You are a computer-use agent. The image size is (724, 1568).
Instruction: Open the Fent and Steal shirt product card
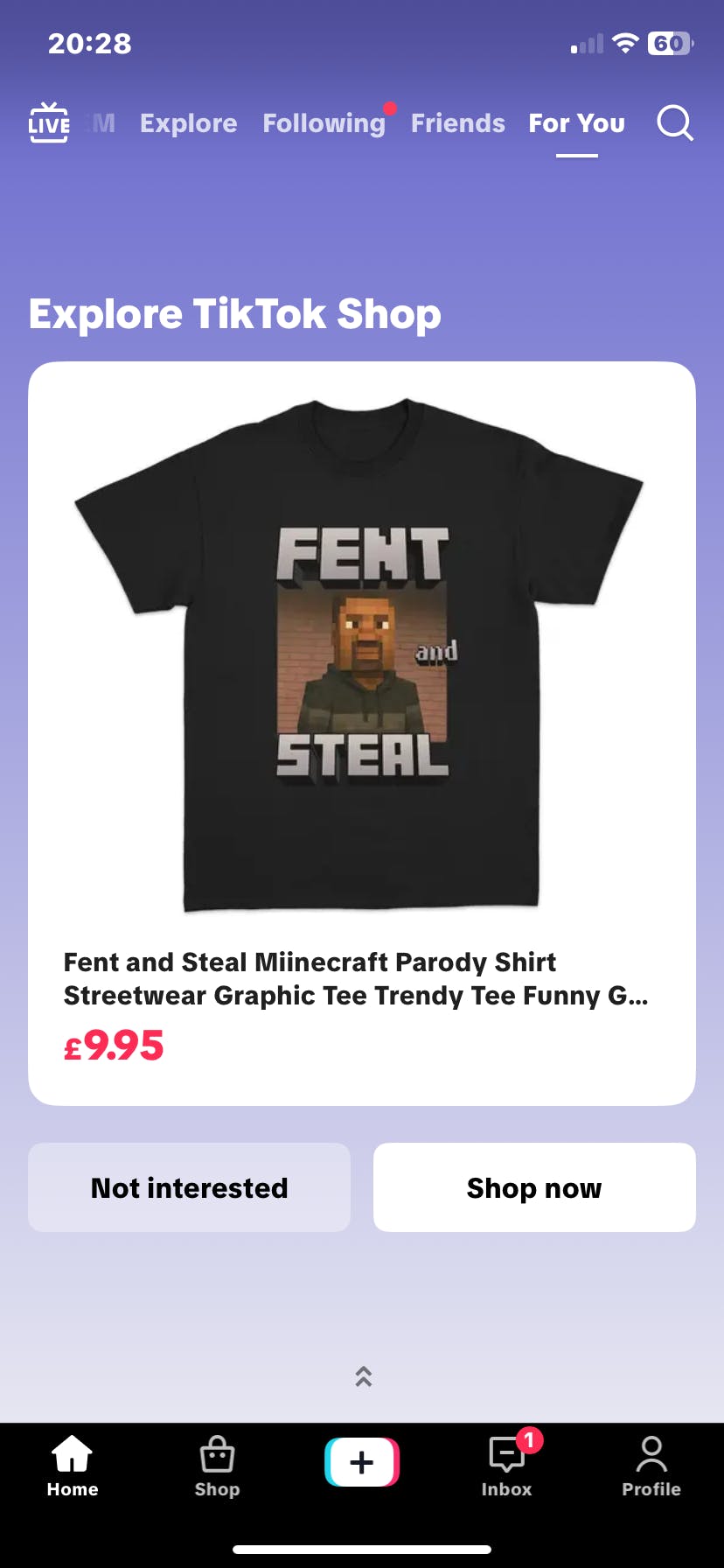pyautogui.click(x=362, y=733)
